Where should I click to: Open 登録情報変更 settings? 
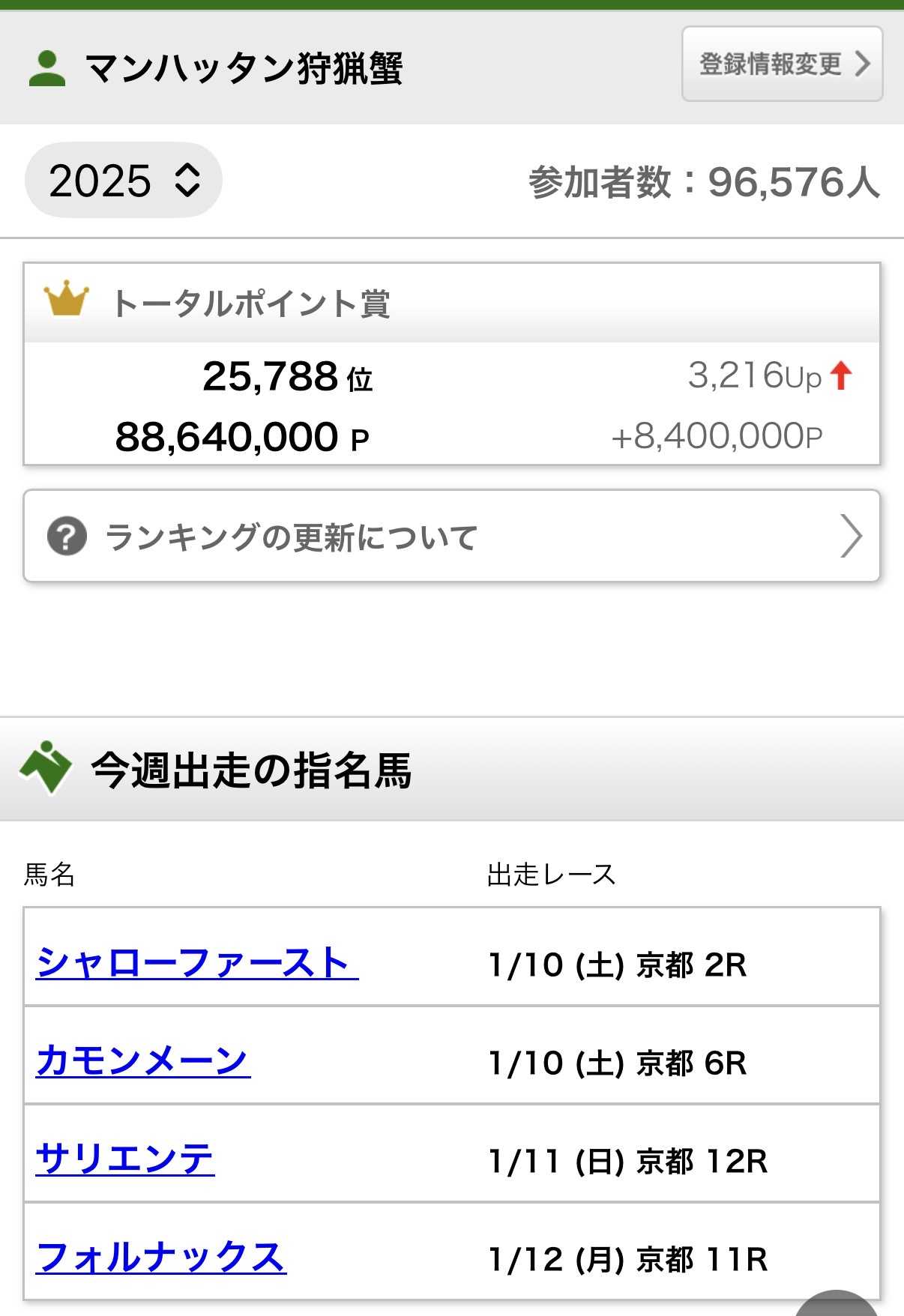[782, 64]
